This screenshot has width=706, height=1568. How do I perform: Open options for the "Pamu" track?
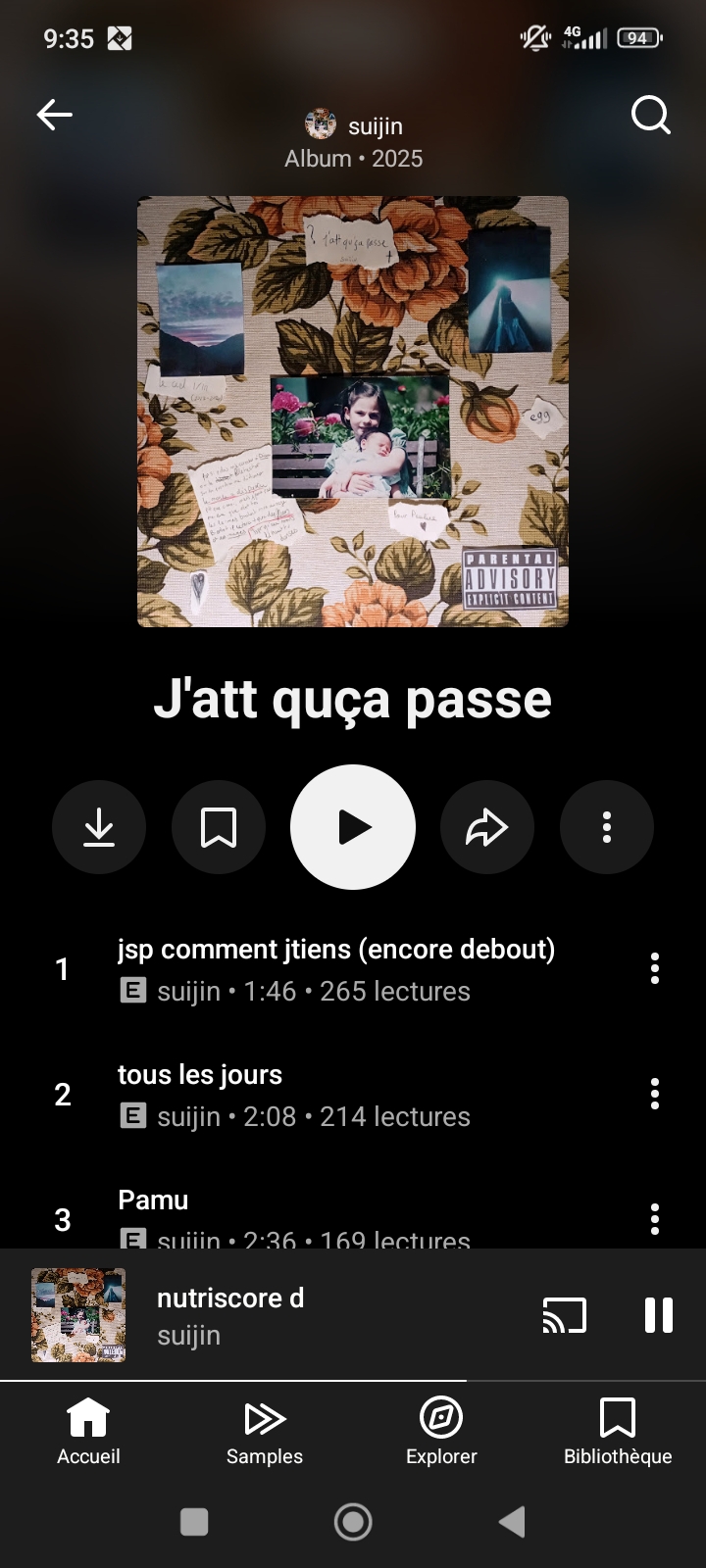coord(655,1219)
